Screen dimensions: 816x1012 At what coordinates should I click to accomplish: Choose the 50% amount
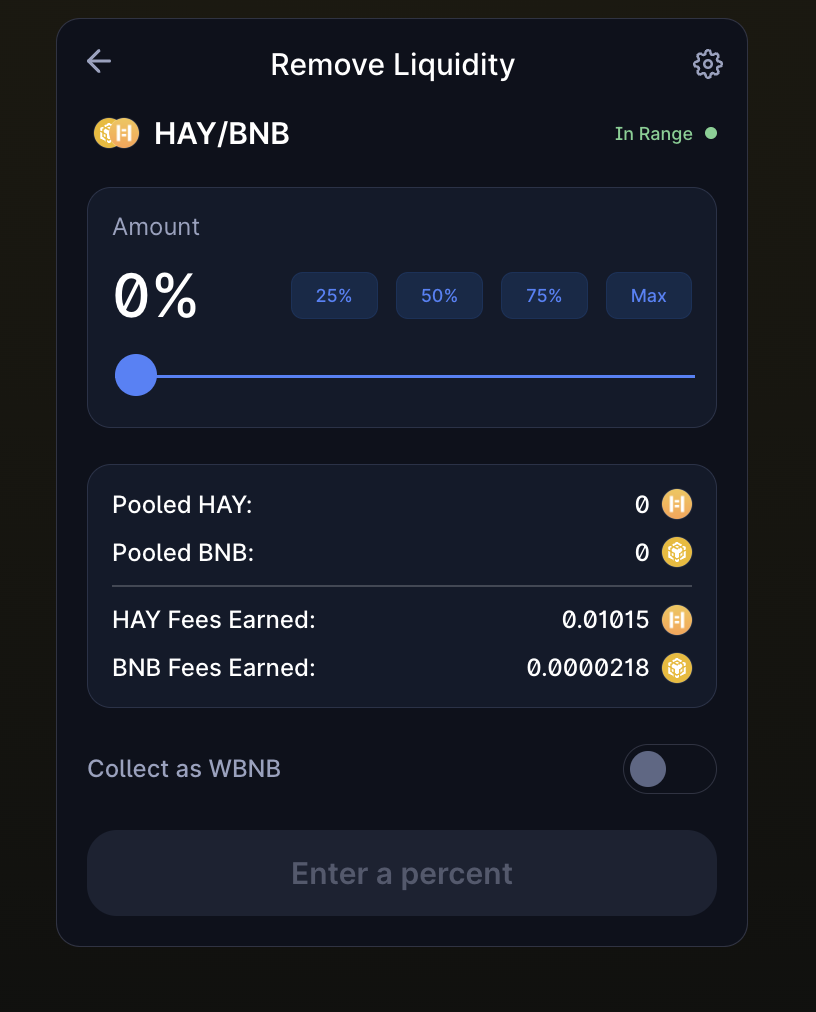[439, 296]
